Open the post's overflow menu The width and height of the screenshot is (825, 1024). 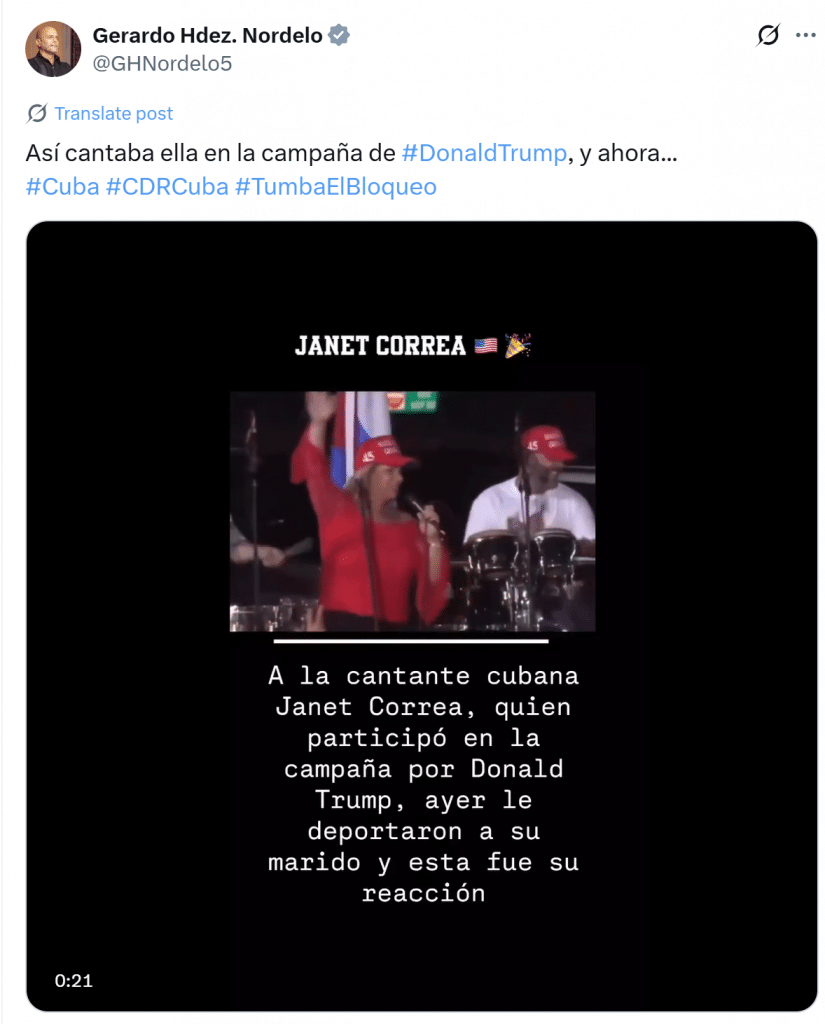[805, 36]
